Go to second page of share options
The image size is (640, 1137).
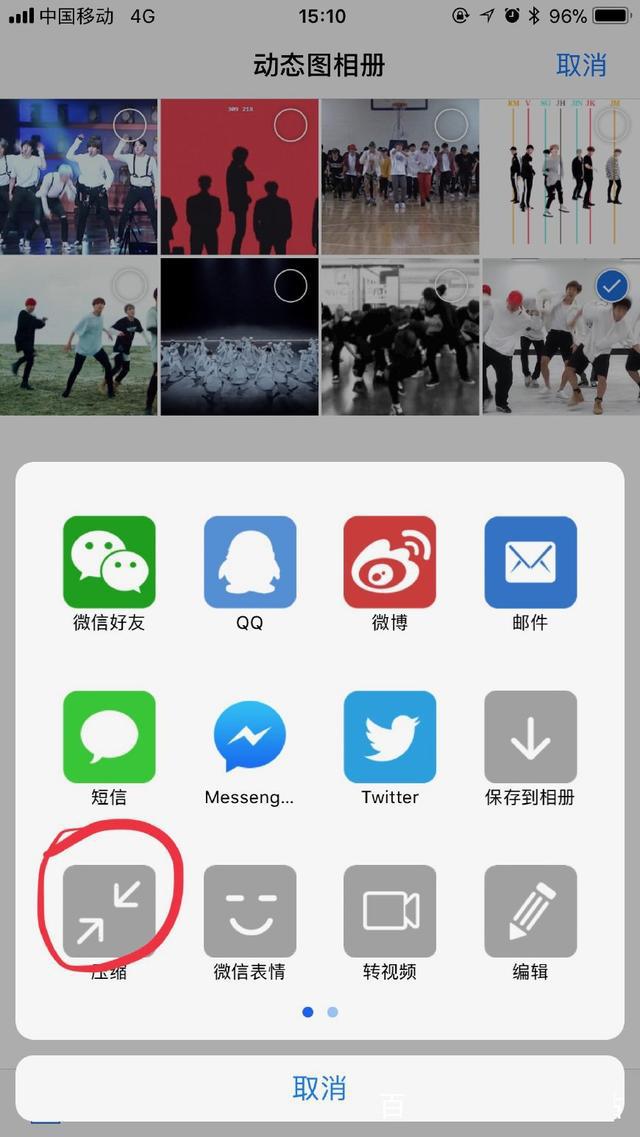[x=333, y=1012]
